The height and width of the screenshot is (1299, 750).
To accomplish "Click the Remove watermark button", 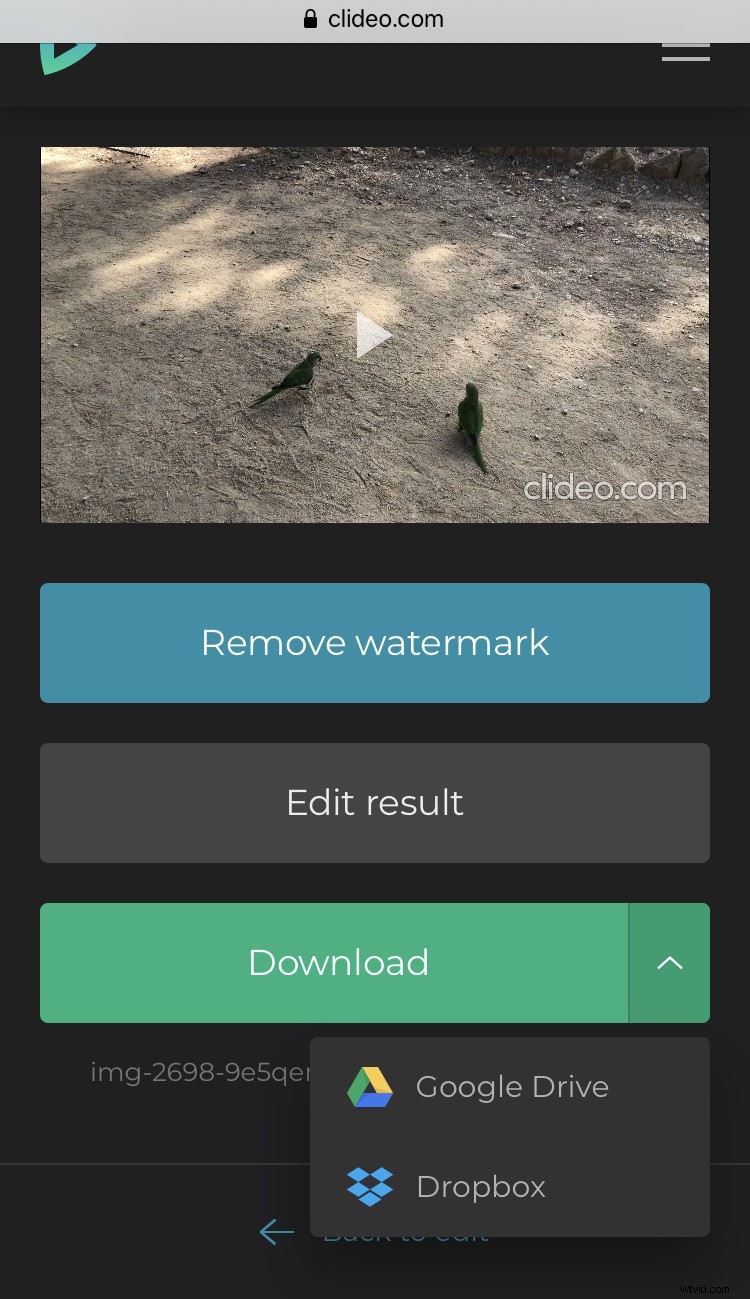I will pyautogui.click(x=375, y=643).
